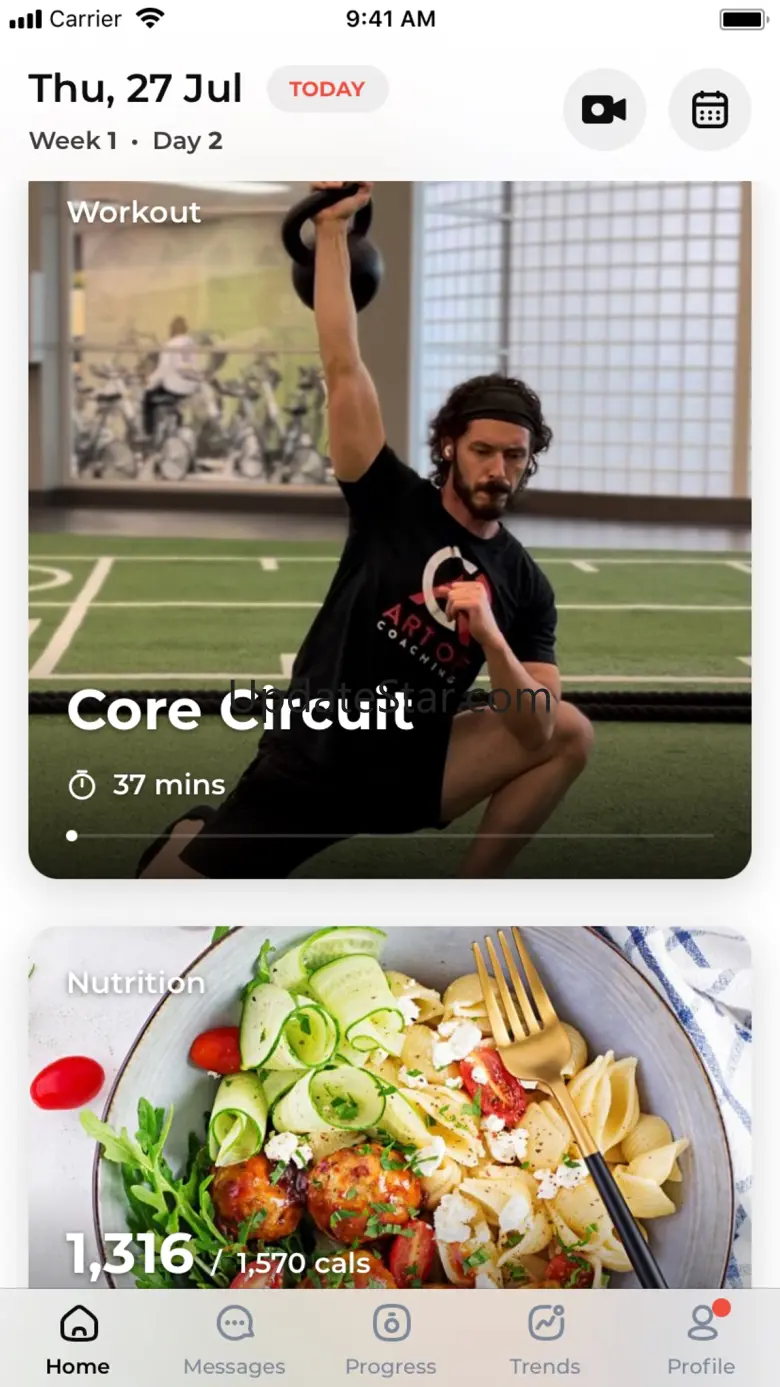780x1387 pixels.
Task: Go to the Progress tab
Action: click(x=390, y=1339)
